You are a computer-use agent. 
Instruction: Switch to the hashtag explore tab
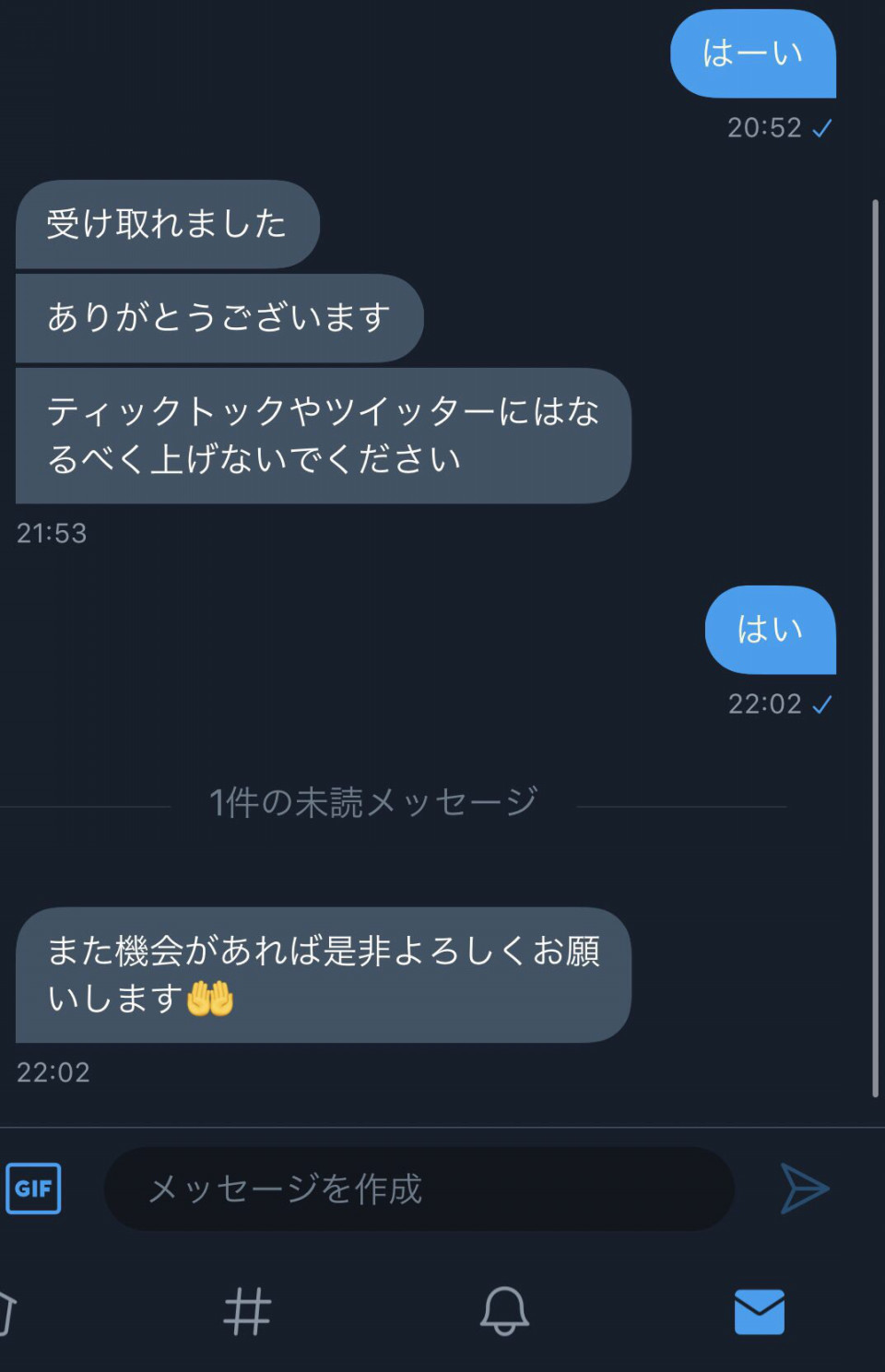coord(247,1311)
